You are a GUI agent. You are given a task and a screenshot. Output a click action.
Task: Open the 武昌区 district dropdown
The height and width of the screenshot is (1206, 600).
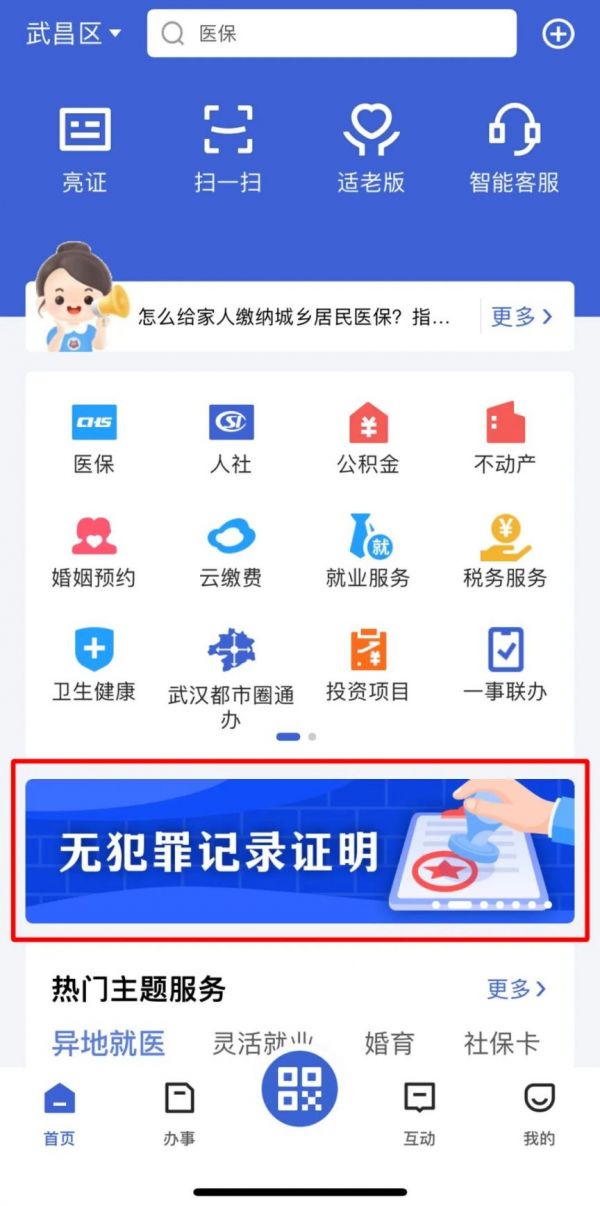[74, 34]
